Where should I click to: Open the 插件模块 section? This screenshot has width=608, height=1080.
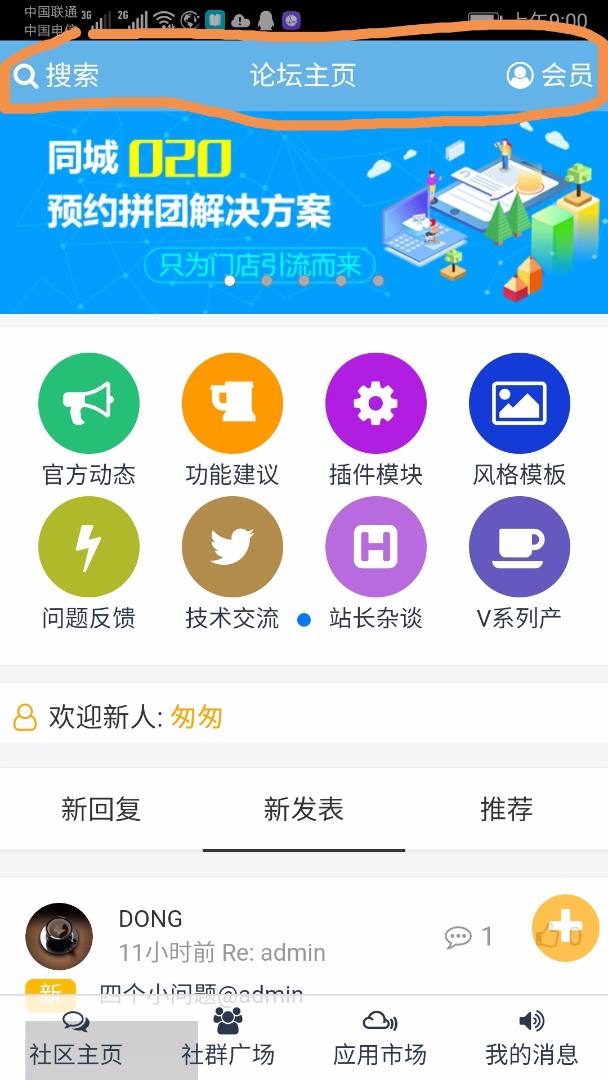pyautogui.click(x=376, y=421)
